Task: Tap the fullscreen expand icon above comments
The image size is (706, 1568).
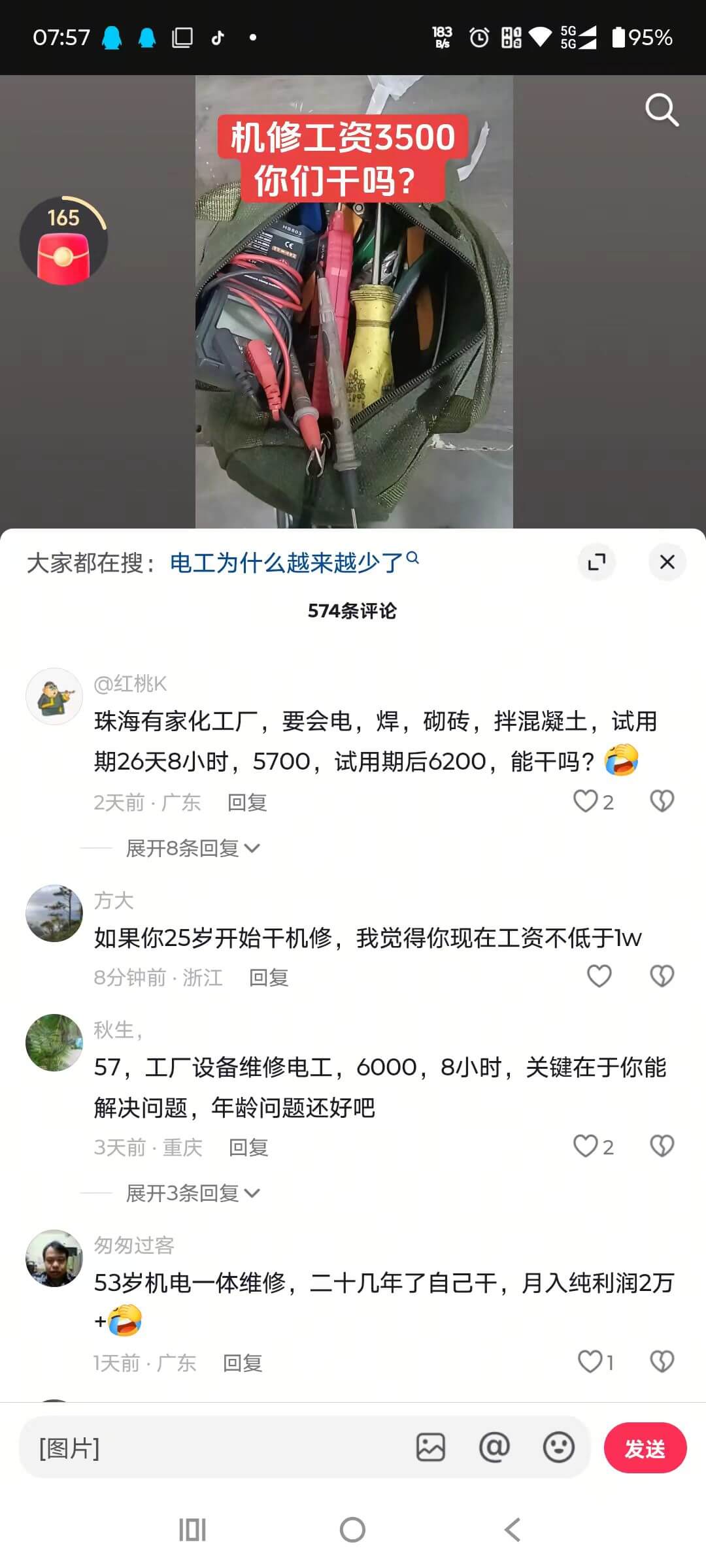Action: [x=596, y=562]
